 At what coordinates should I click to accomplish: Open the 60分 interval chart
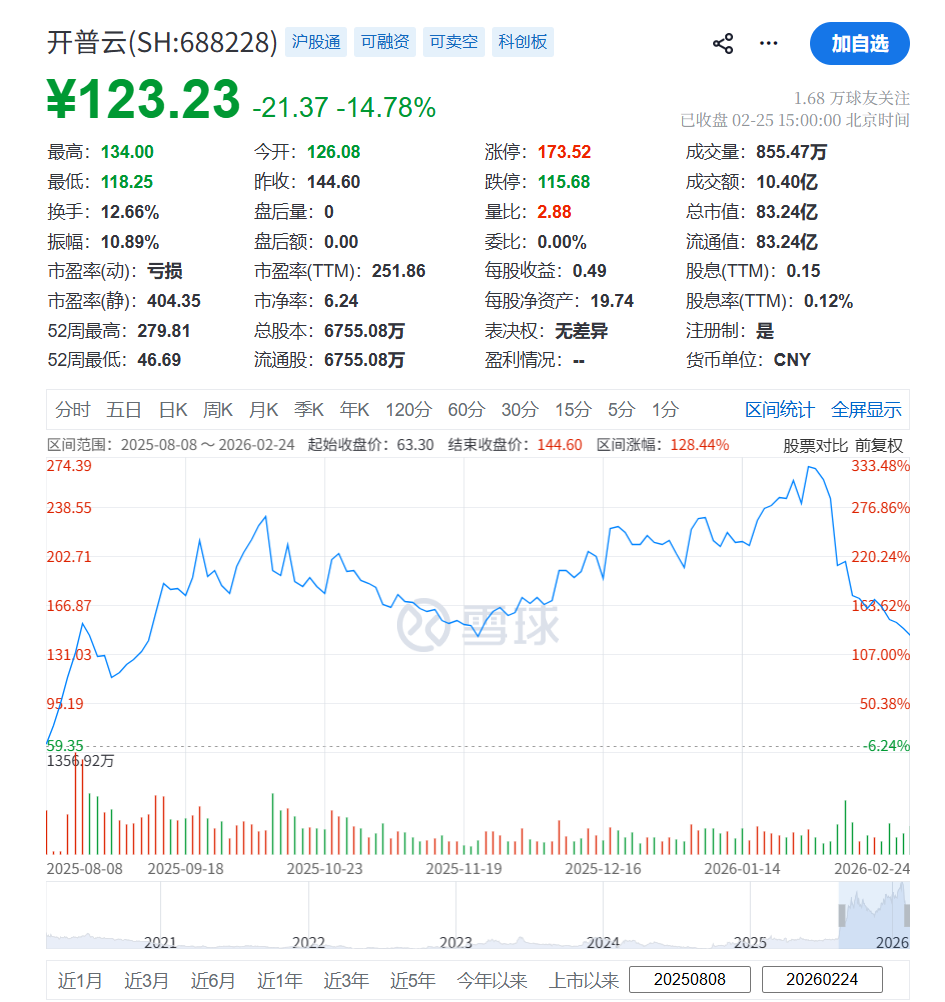466,410
